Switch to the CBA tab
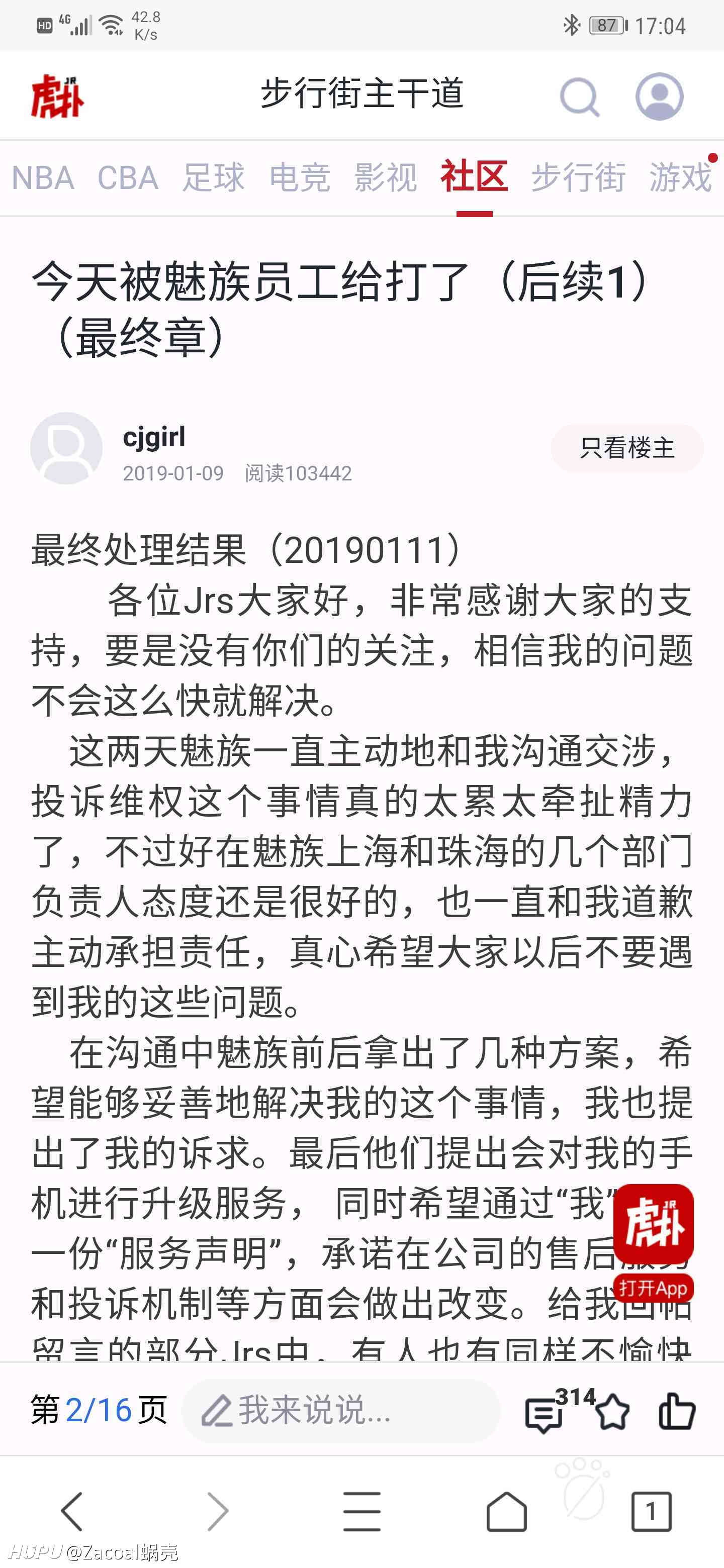The width and height of the screenshot is (724, 1568). tap(128, 178)
